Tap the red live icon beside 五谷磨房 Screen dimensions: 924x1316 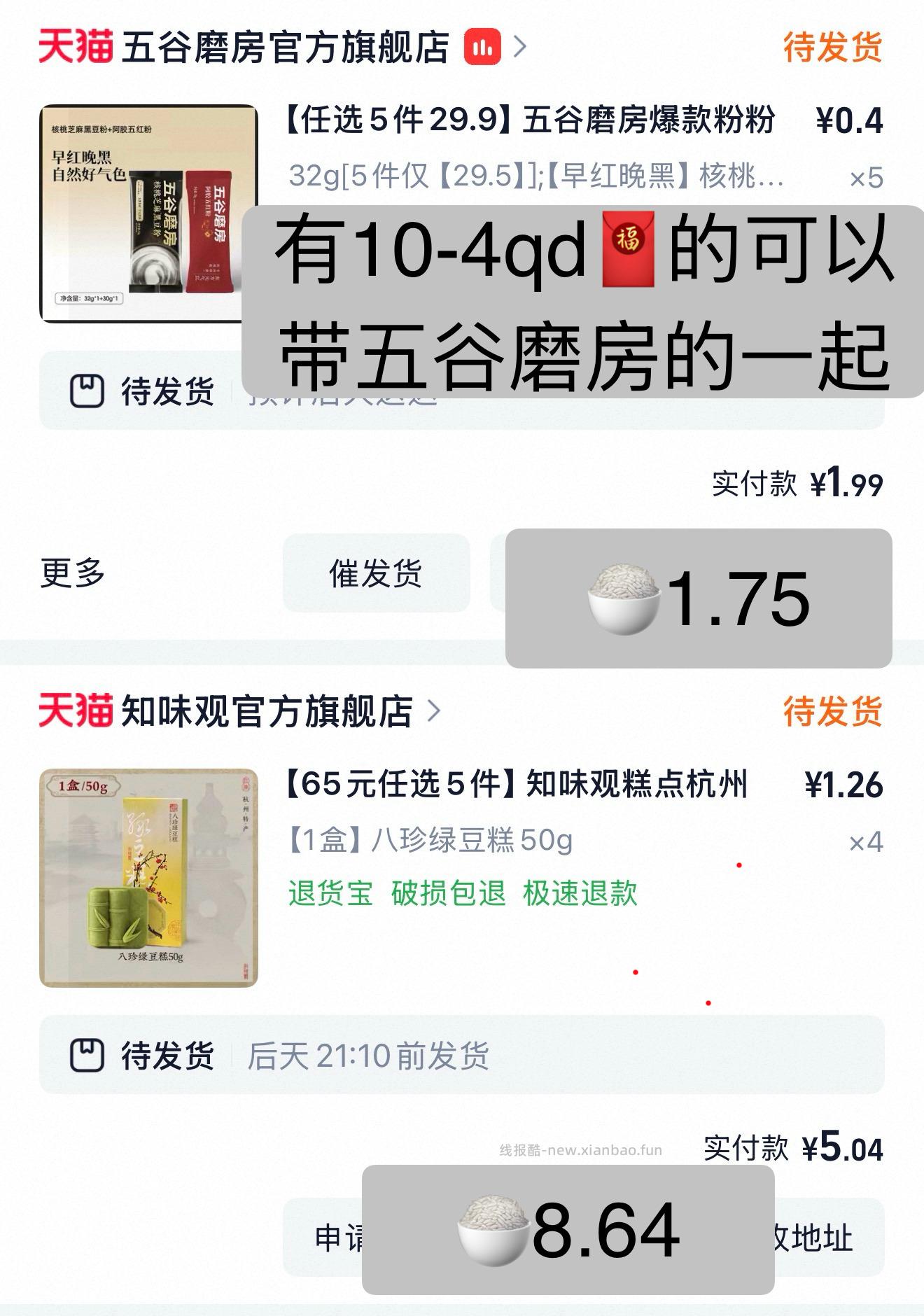tap(482, 47)
